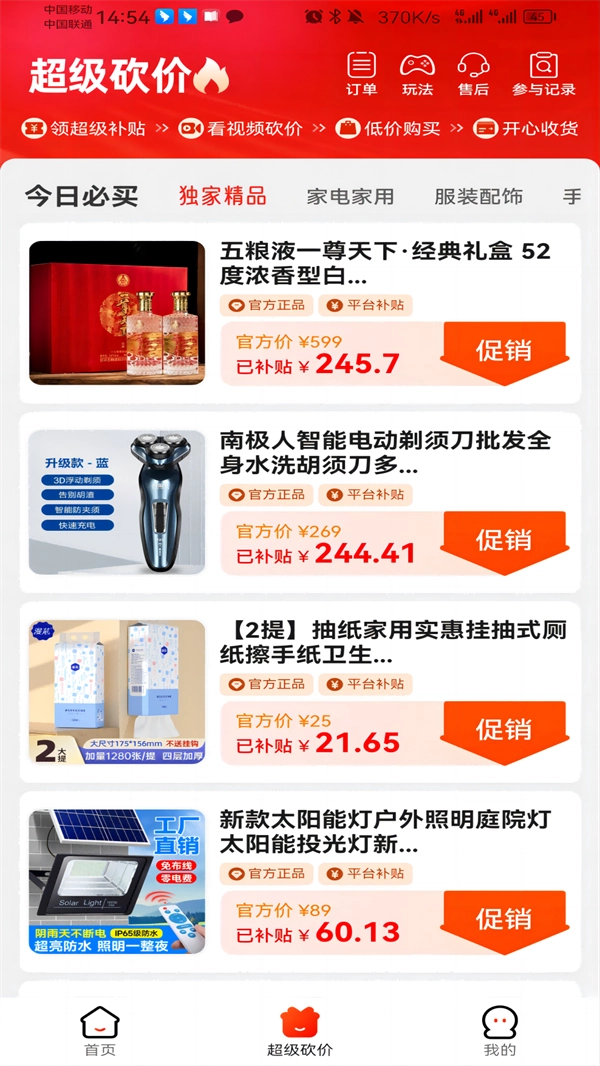Open 开心收货 shortcut

pos(526,129)
